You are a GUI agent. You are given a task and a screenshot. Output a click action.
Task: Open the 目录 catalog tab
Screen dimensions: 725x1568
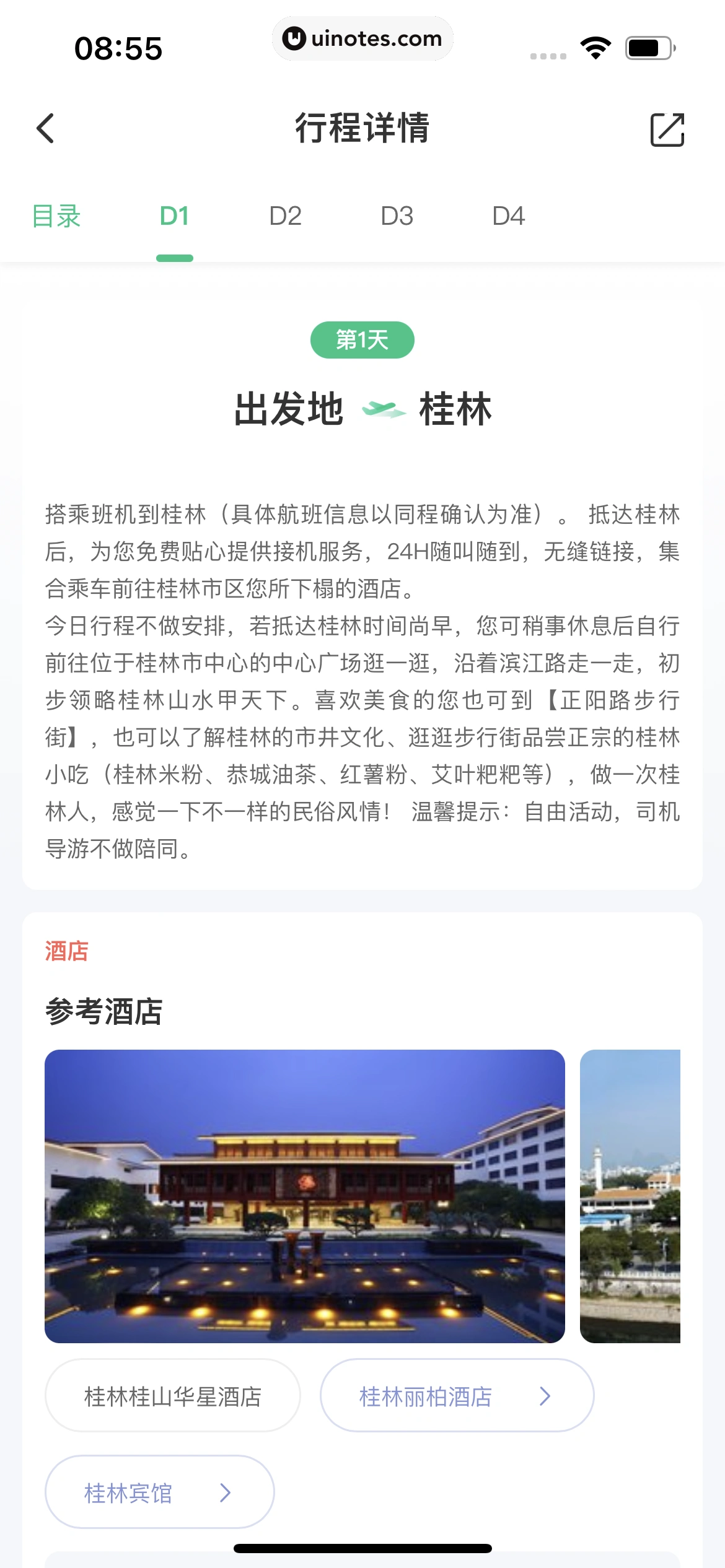tap(56, 216)
